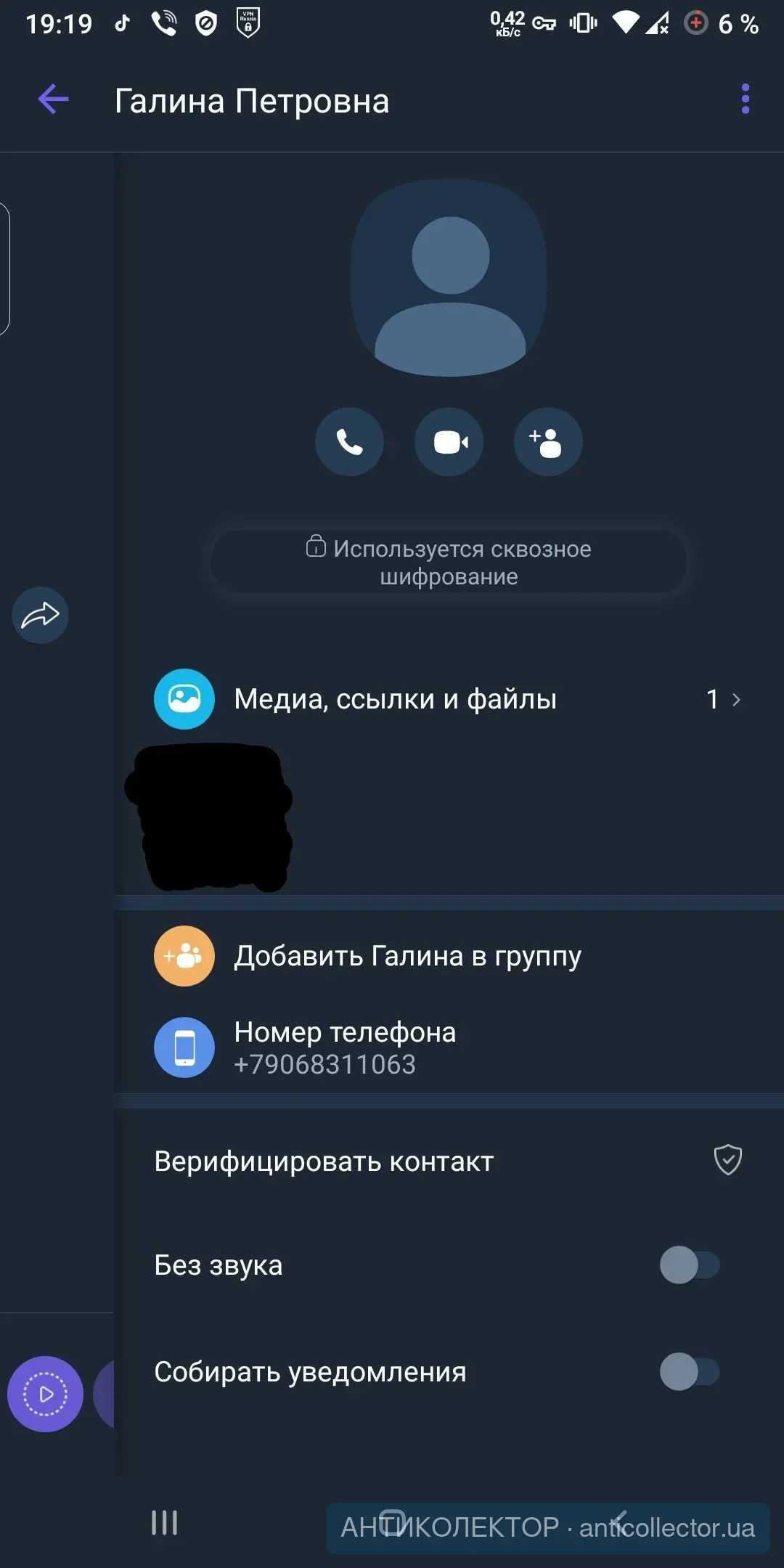This screenshot has width=784, height=1568.
Task: Open recent apps from the navigation bar
Action: tap(164, 1522)
